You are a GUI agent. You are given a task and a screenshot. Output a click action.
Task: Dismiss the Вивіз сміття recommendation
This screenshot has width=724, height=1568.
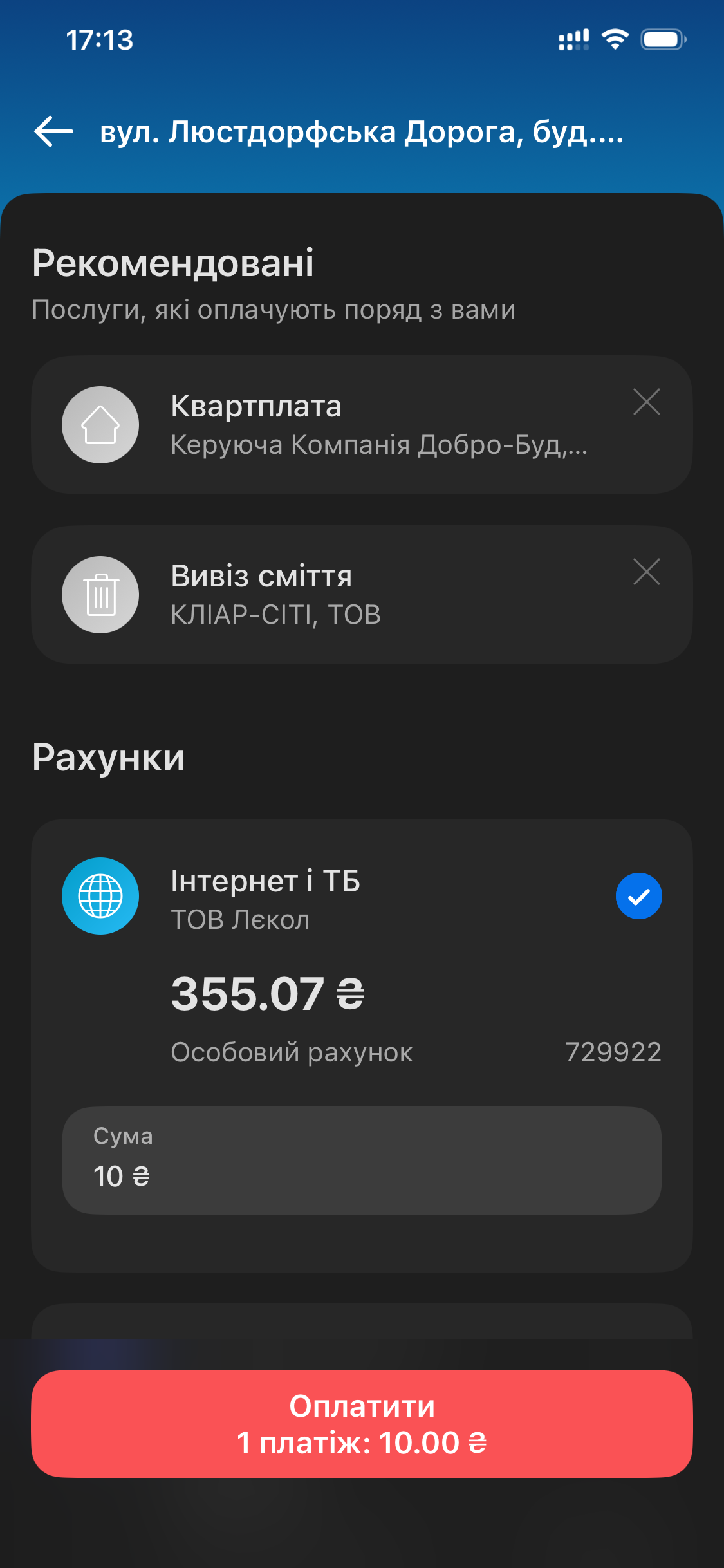tap(646, 572)
